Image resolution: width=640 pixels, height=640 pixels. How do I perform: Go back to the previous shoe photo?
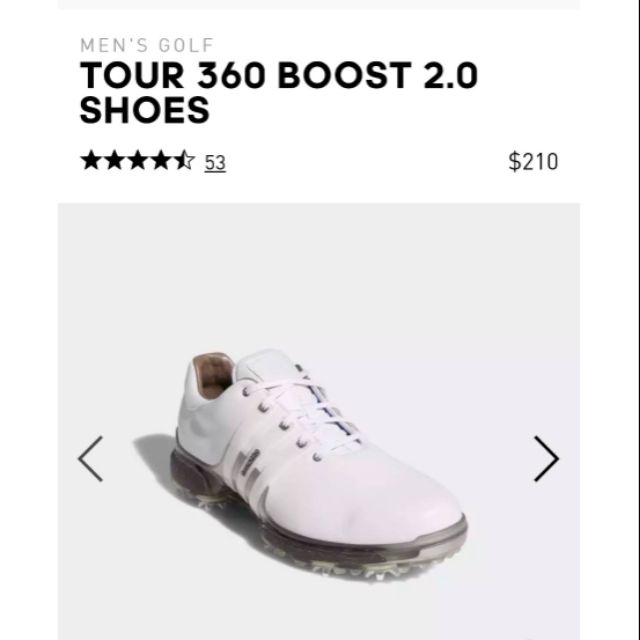point(91,459)
